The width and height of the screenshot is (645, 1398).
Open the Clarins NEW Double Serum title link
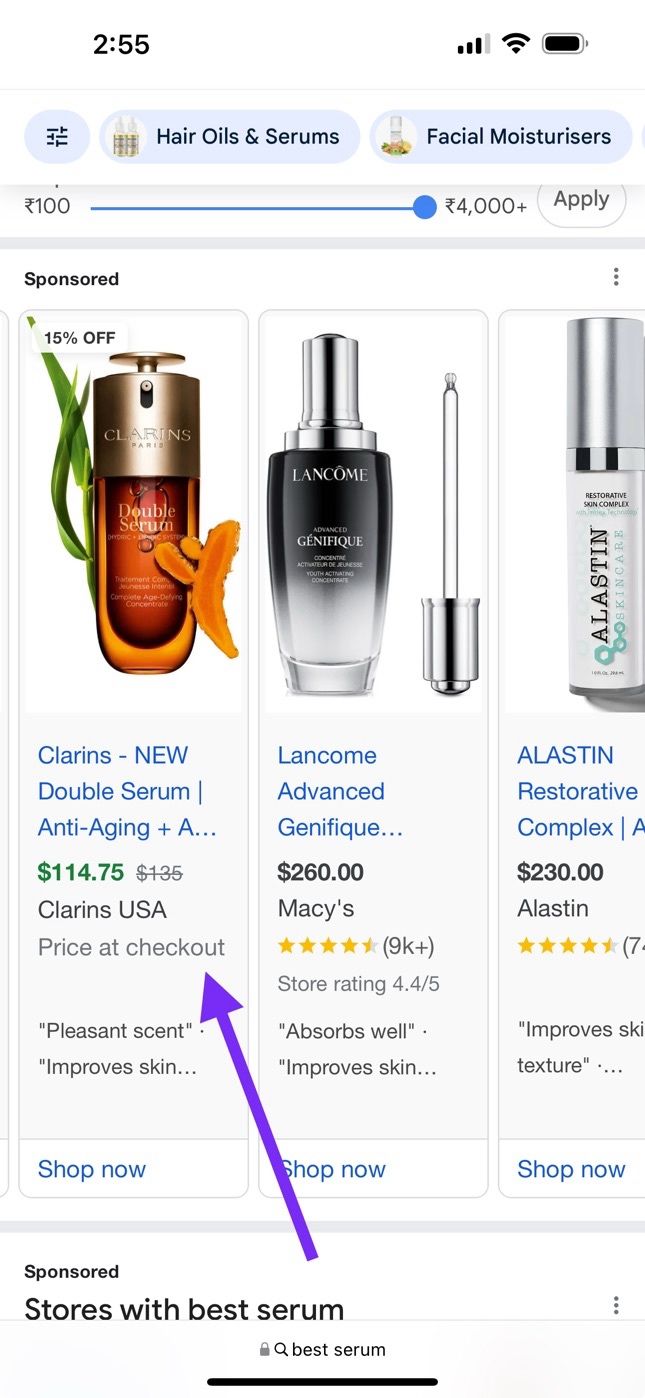click(x=127, y=791)
